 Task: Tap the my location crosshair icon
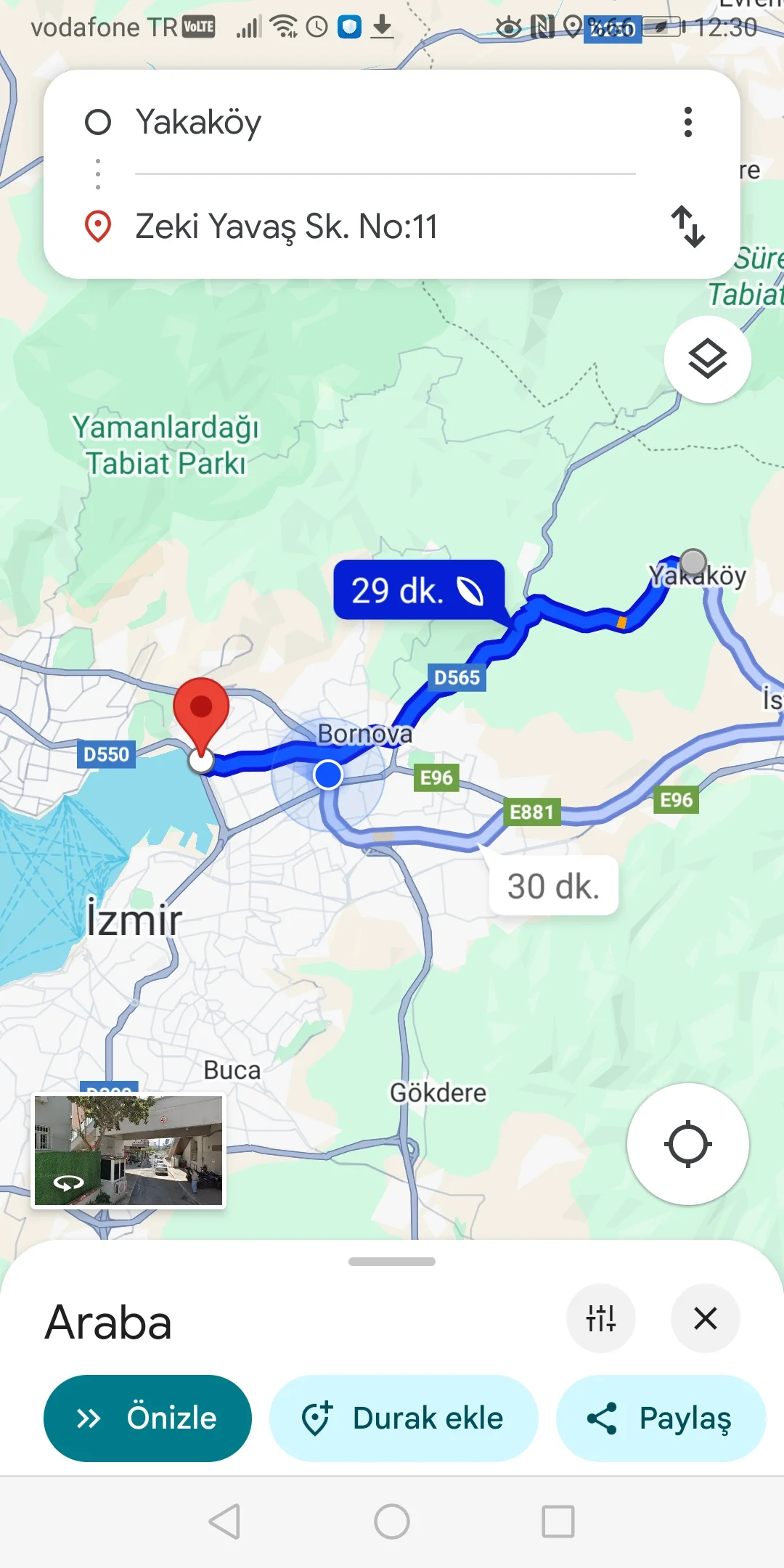point(688,1143)
